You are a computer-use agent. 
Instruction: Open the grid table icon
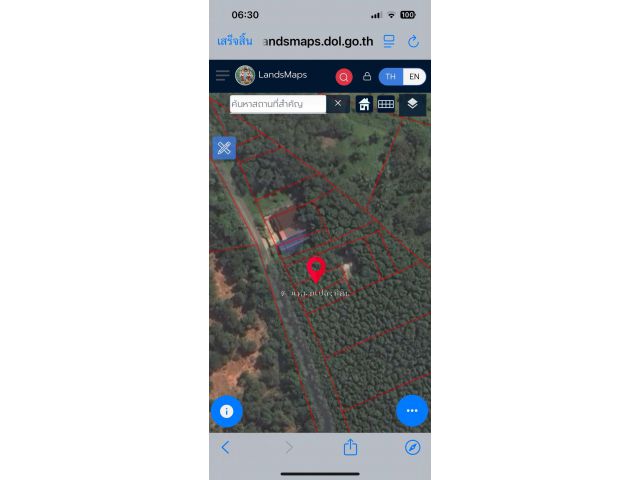pyautogui.click(x=386, y=104)
